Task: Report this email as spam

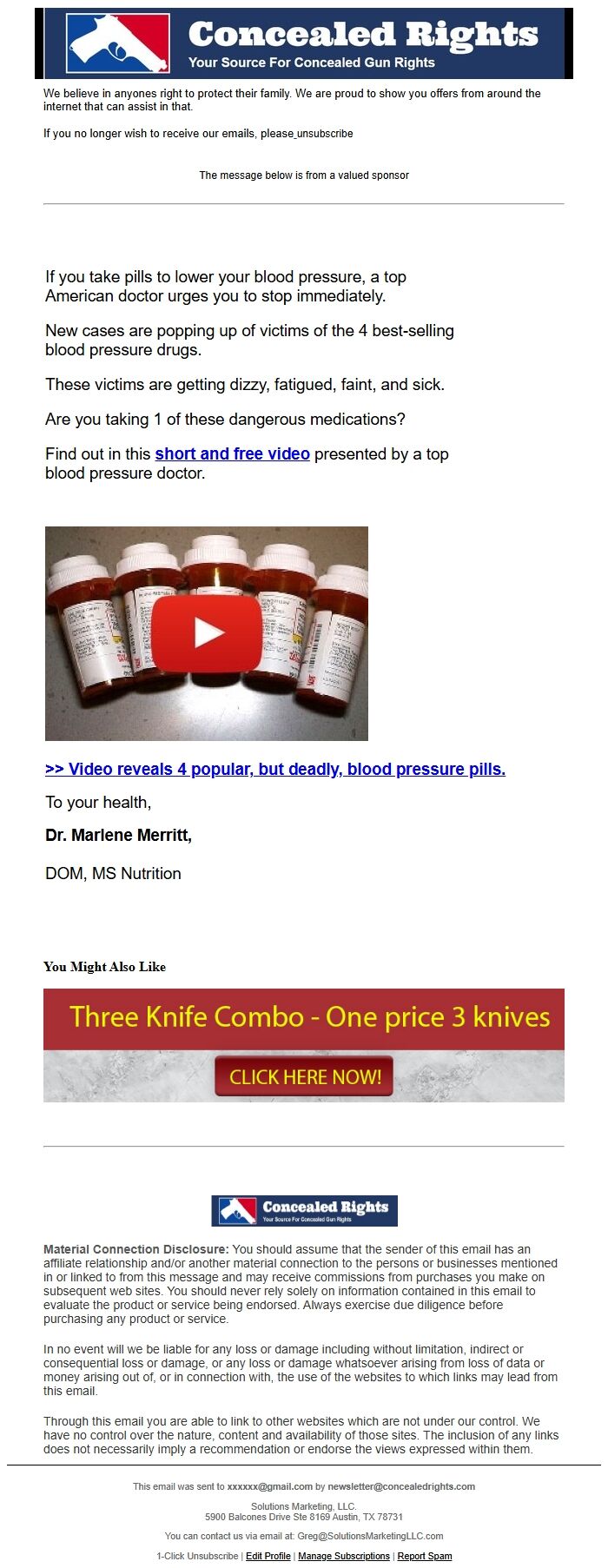Action: coord(425,1556)
